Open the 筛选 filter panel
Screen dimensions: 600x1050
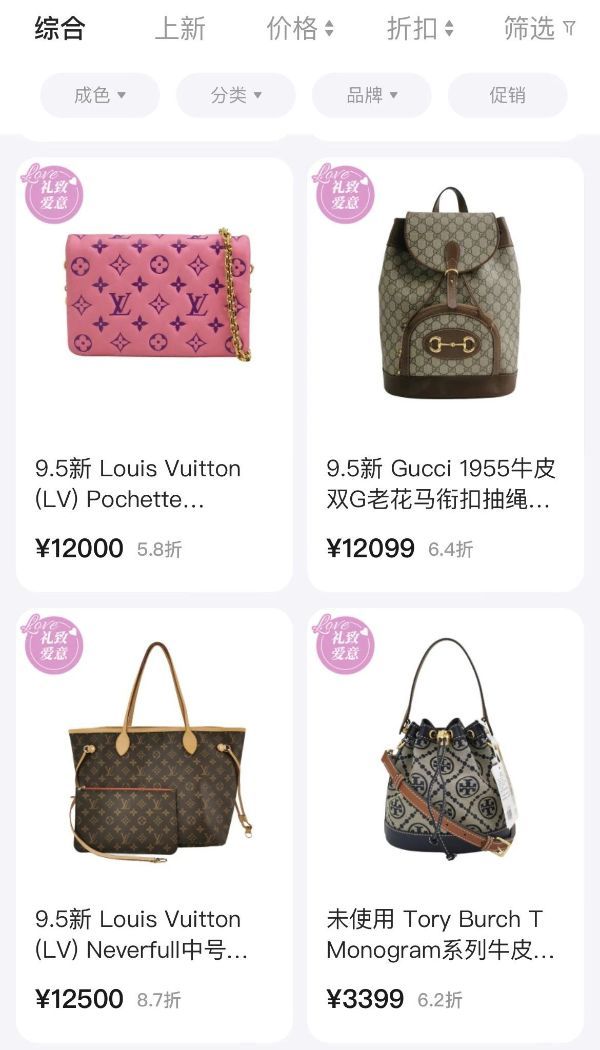[x=539, y=29]
